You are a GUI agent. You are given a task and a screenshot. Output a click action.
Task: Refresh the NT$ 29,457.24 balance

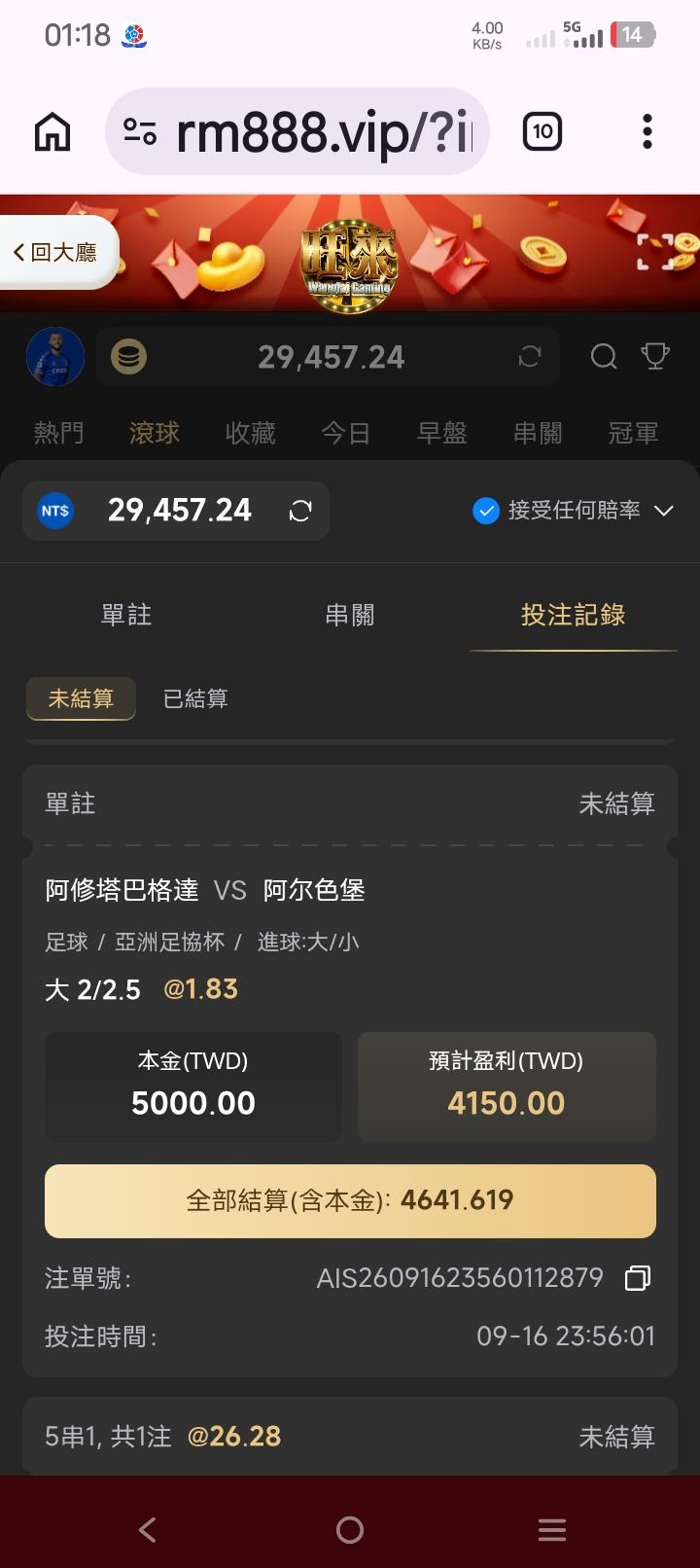point(300,511)
